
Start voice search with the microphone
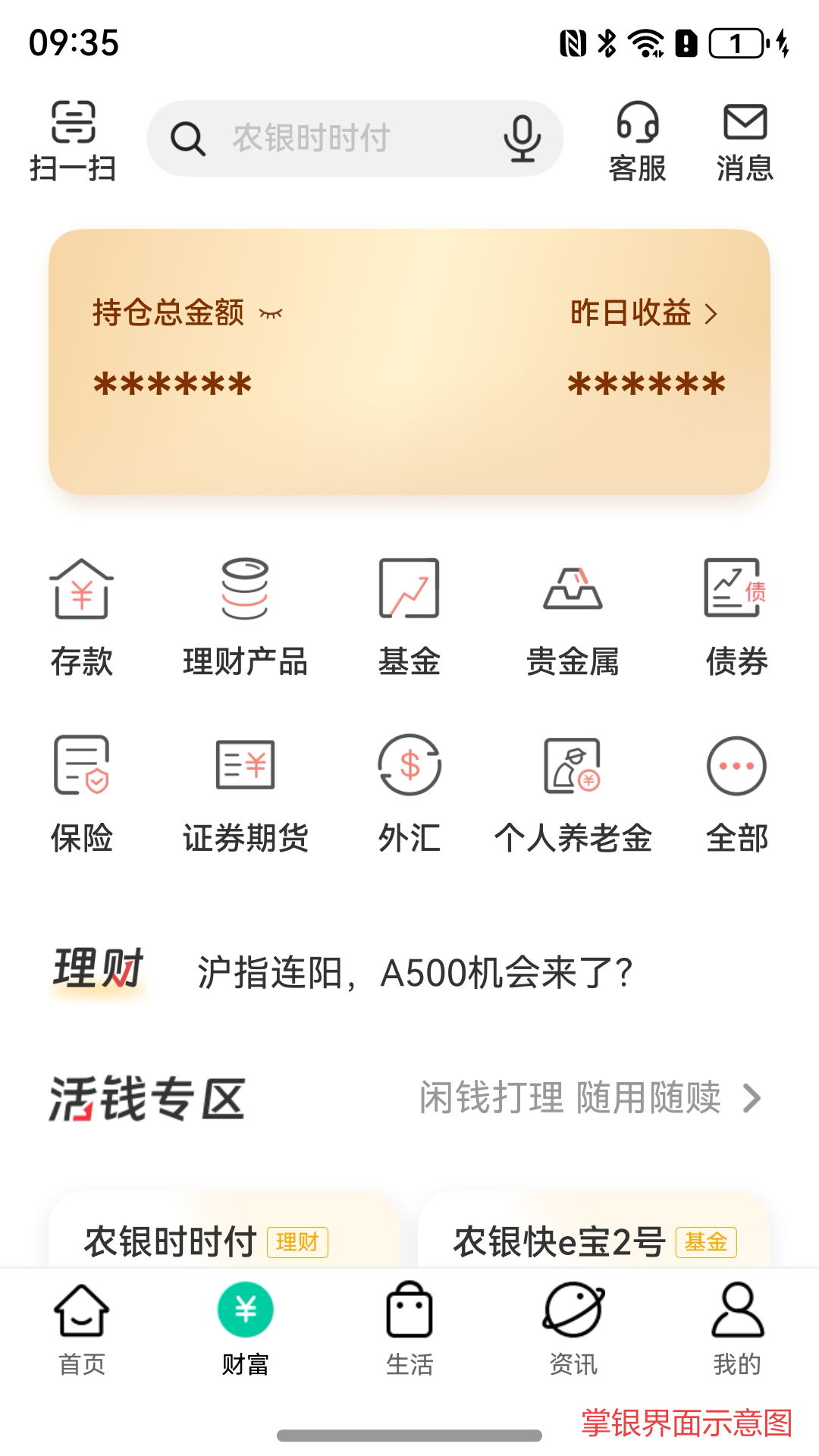pyautogui.click(x=522, y=139)
